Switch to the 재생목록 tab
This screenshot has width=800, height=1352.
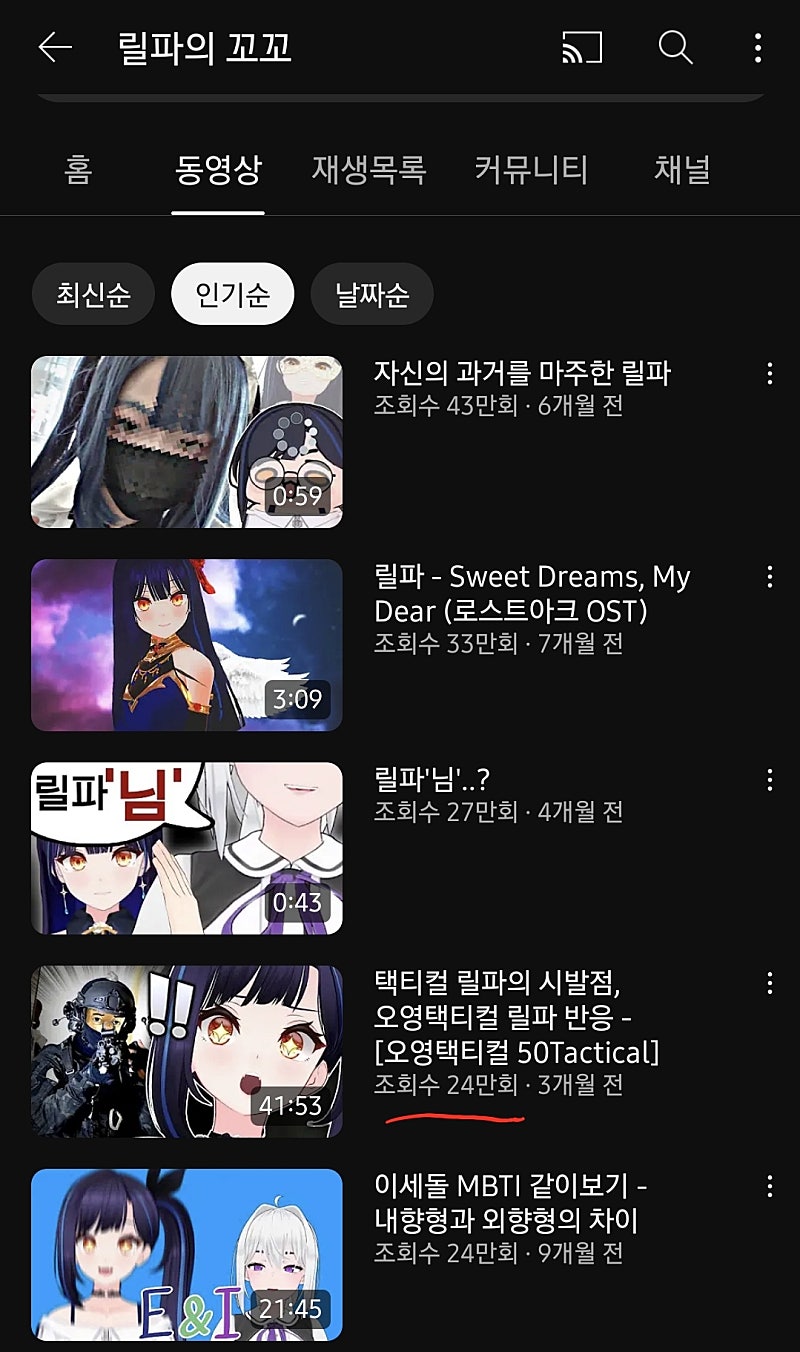tap(369, 170)
